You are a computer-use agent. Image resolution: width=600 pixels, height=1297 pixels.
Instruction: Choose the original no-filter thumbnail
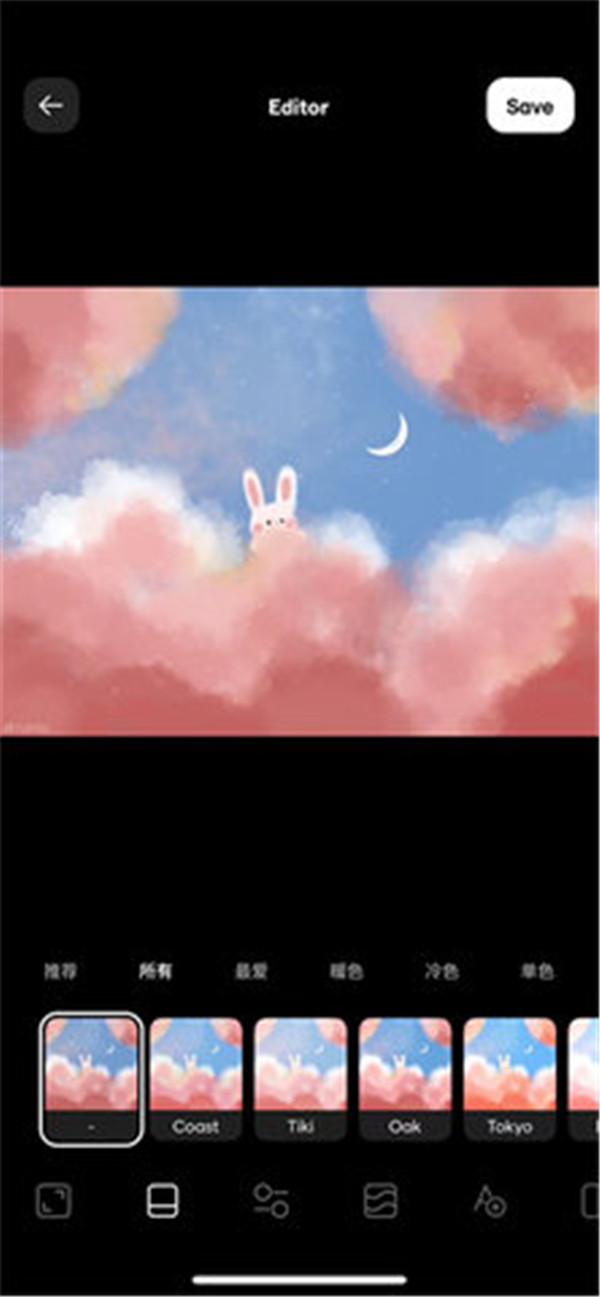tap(92, 1078)
